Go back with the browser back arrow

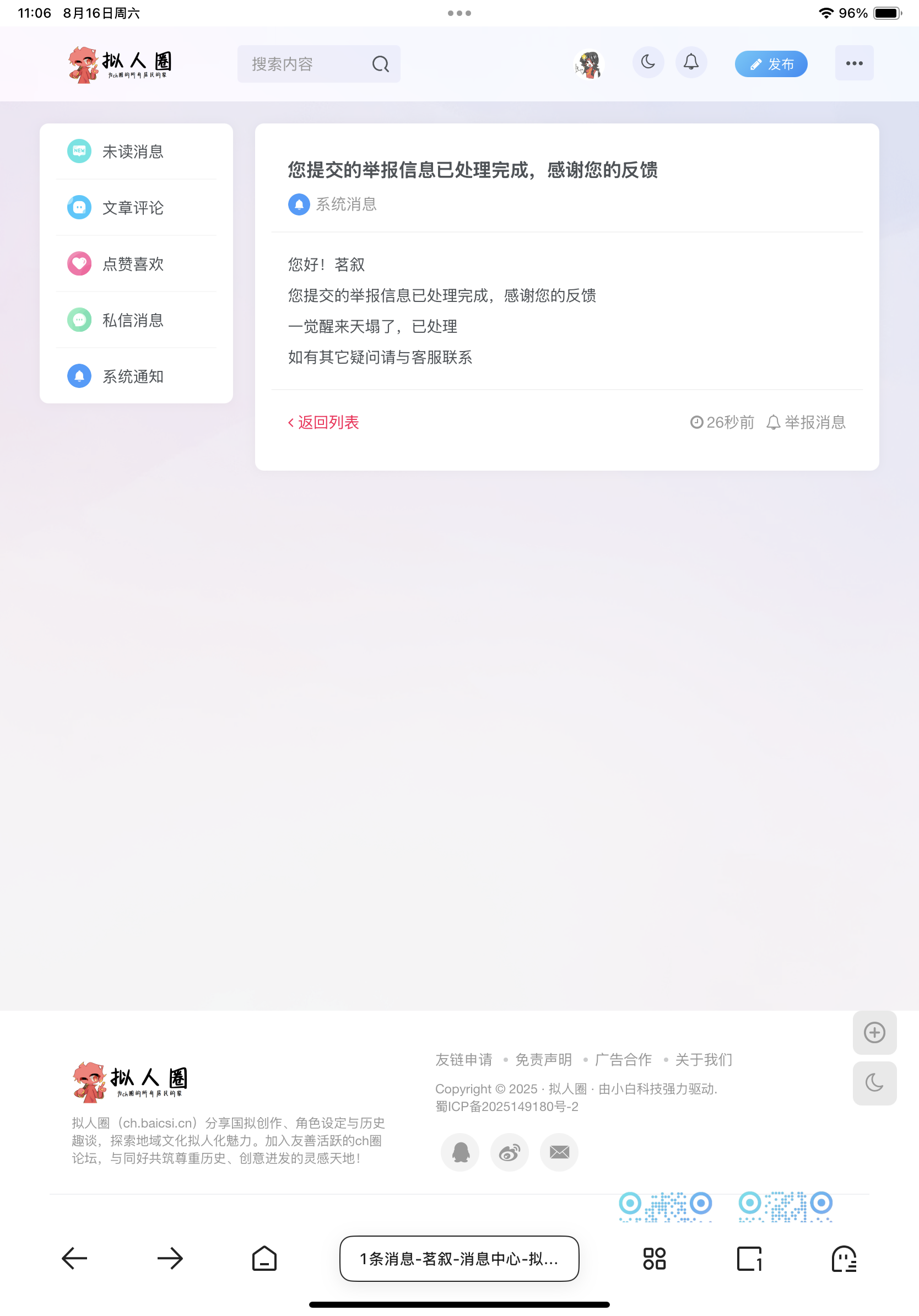pos(74,1259)
